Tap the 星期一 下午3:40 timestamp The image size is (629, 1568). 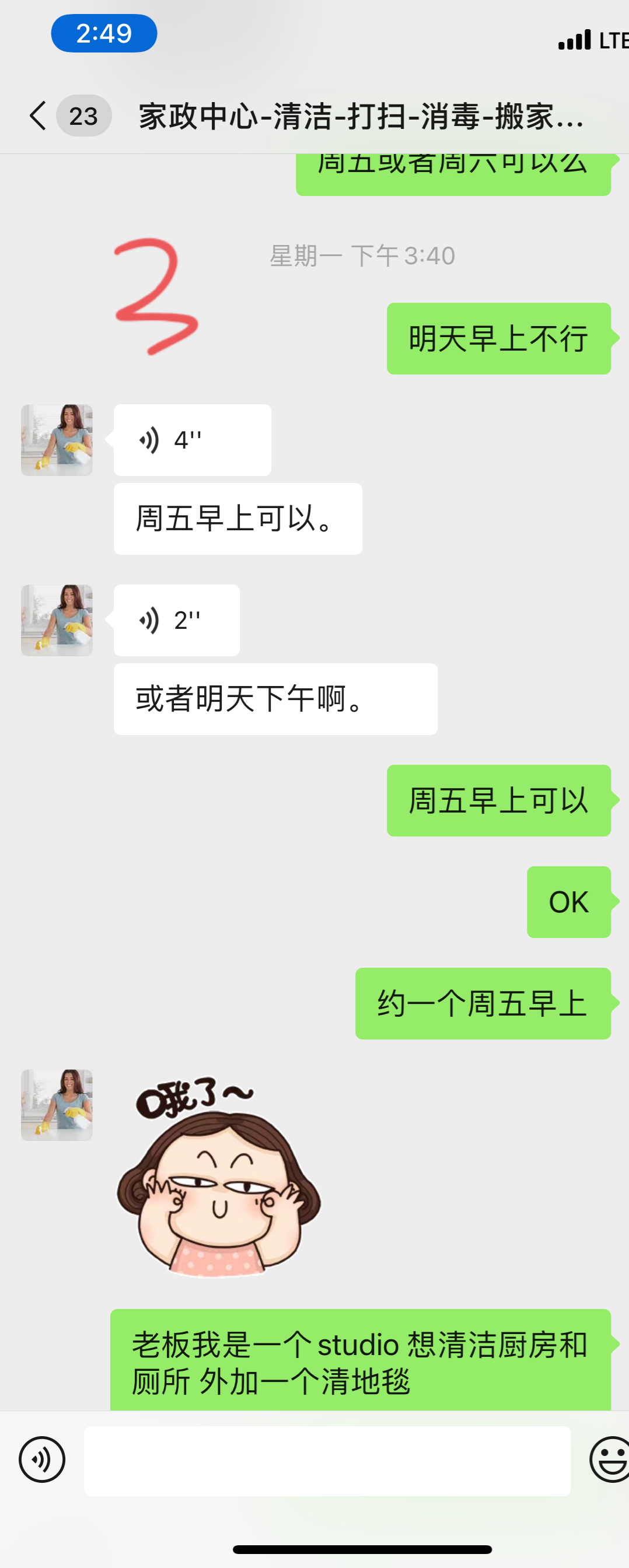(x=362, y=256)
